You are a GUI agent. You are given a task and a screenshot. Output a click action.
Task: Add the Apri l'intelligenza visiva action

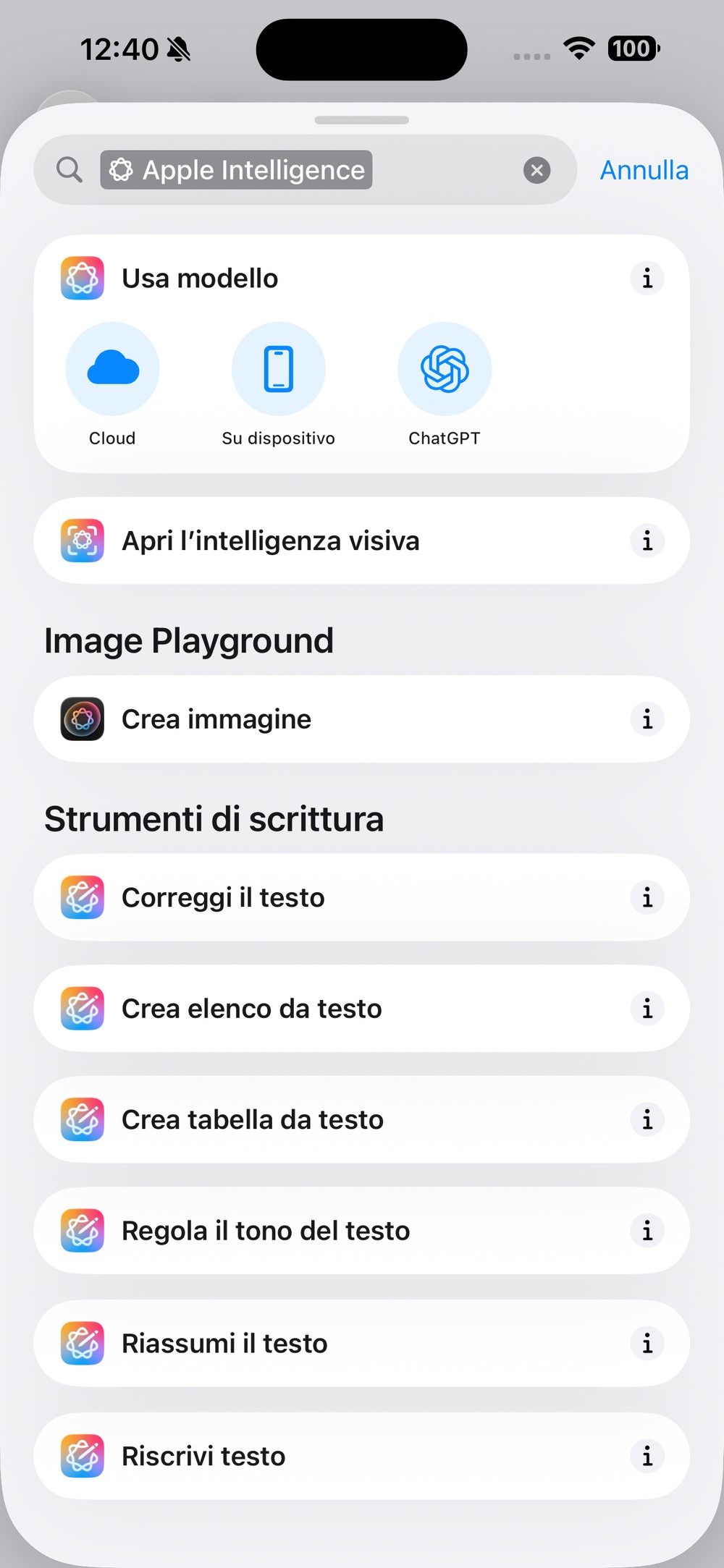(x=361, y=541)
